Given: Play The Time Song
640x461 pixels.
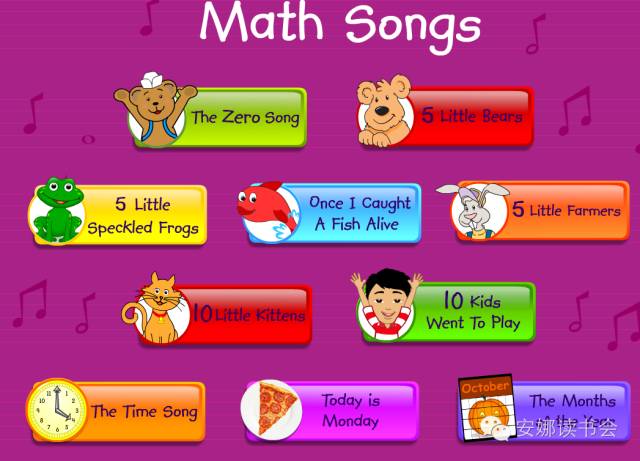Looking at the screenshot, I should coord(143,411).
